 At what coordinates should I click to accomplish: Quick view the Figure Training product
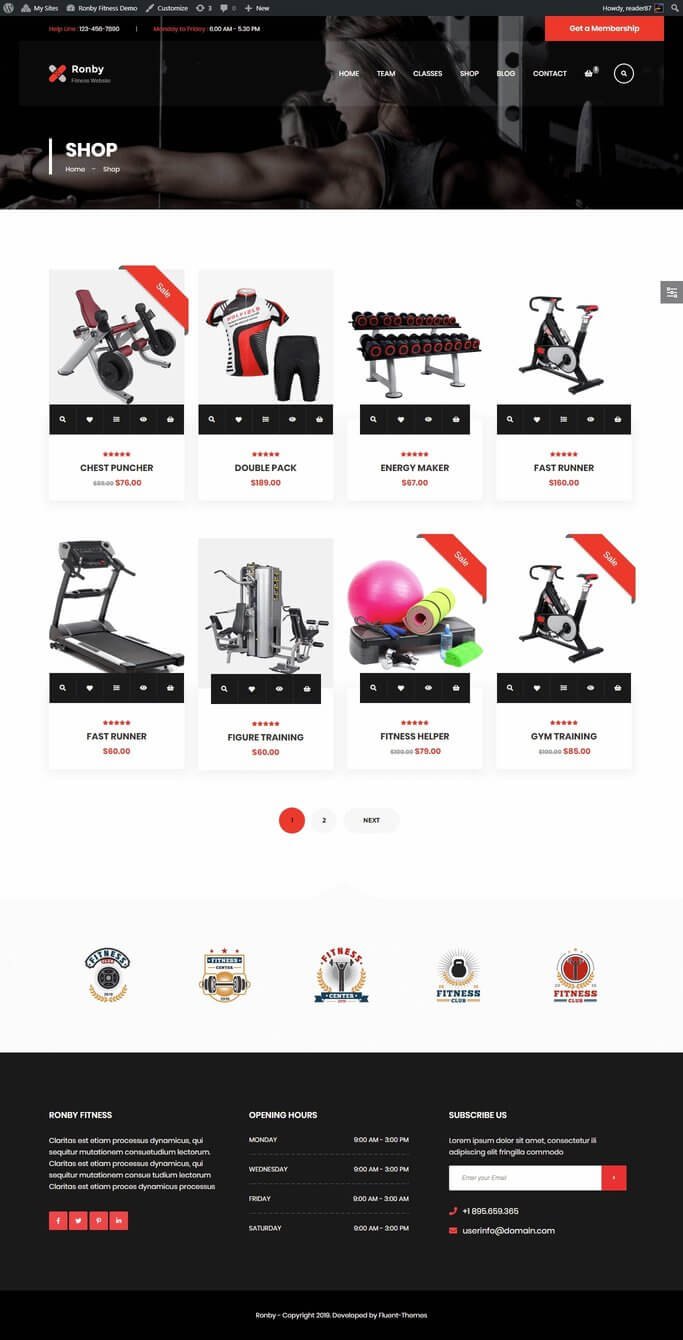tap(279, 688)
